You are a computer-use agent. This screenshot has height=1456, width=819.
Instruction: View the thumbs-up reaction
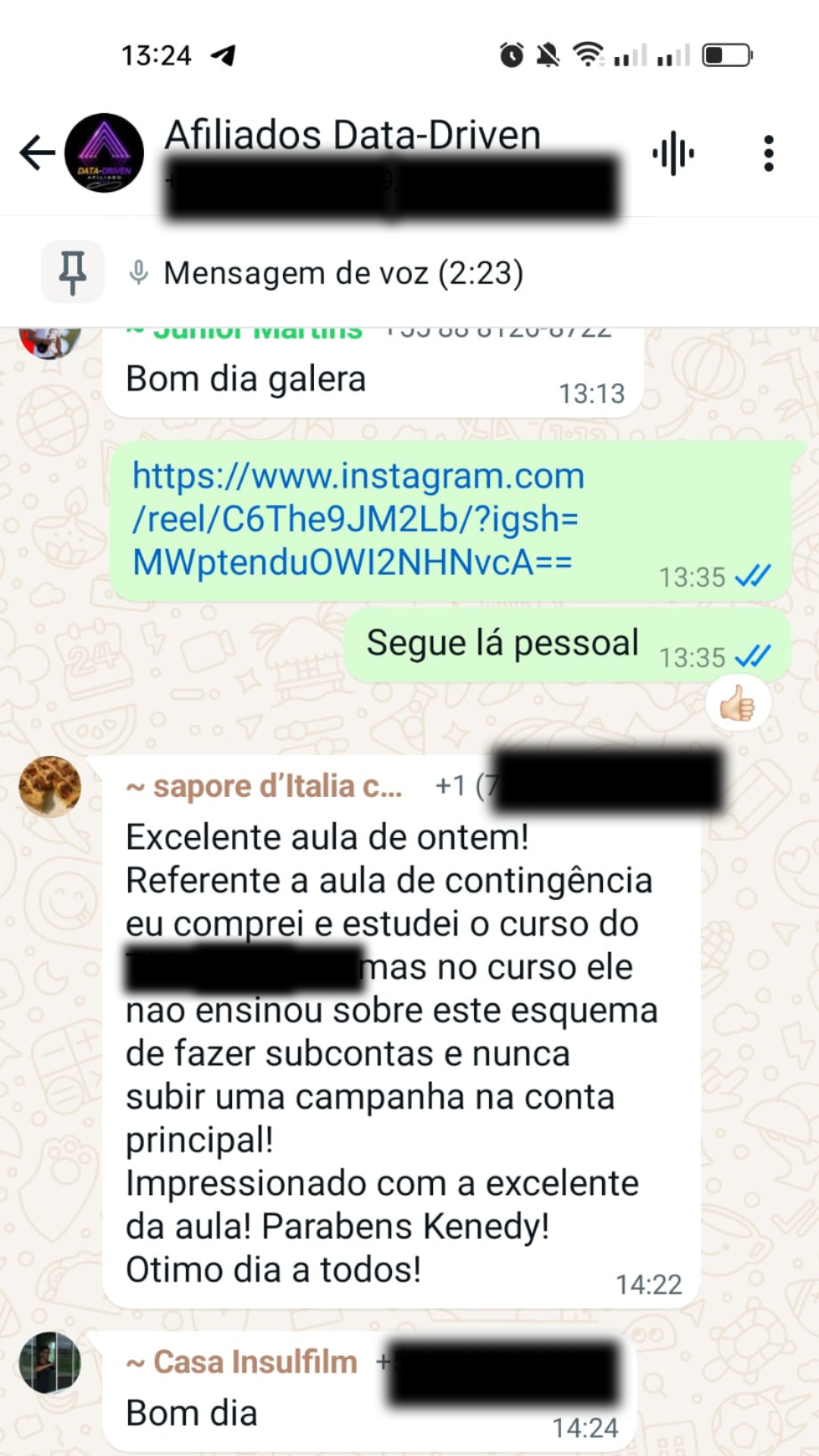click(x=738, y=705)
